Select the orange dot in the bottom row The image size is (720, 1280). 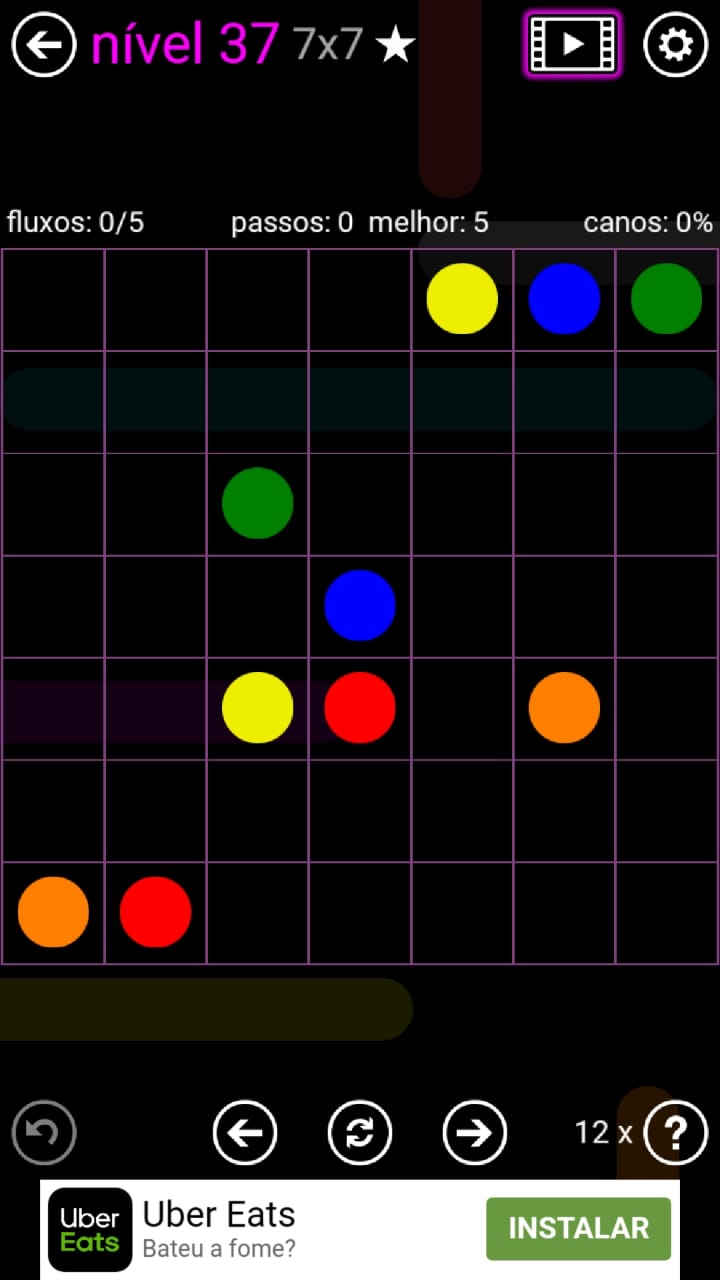pos(53,912)
